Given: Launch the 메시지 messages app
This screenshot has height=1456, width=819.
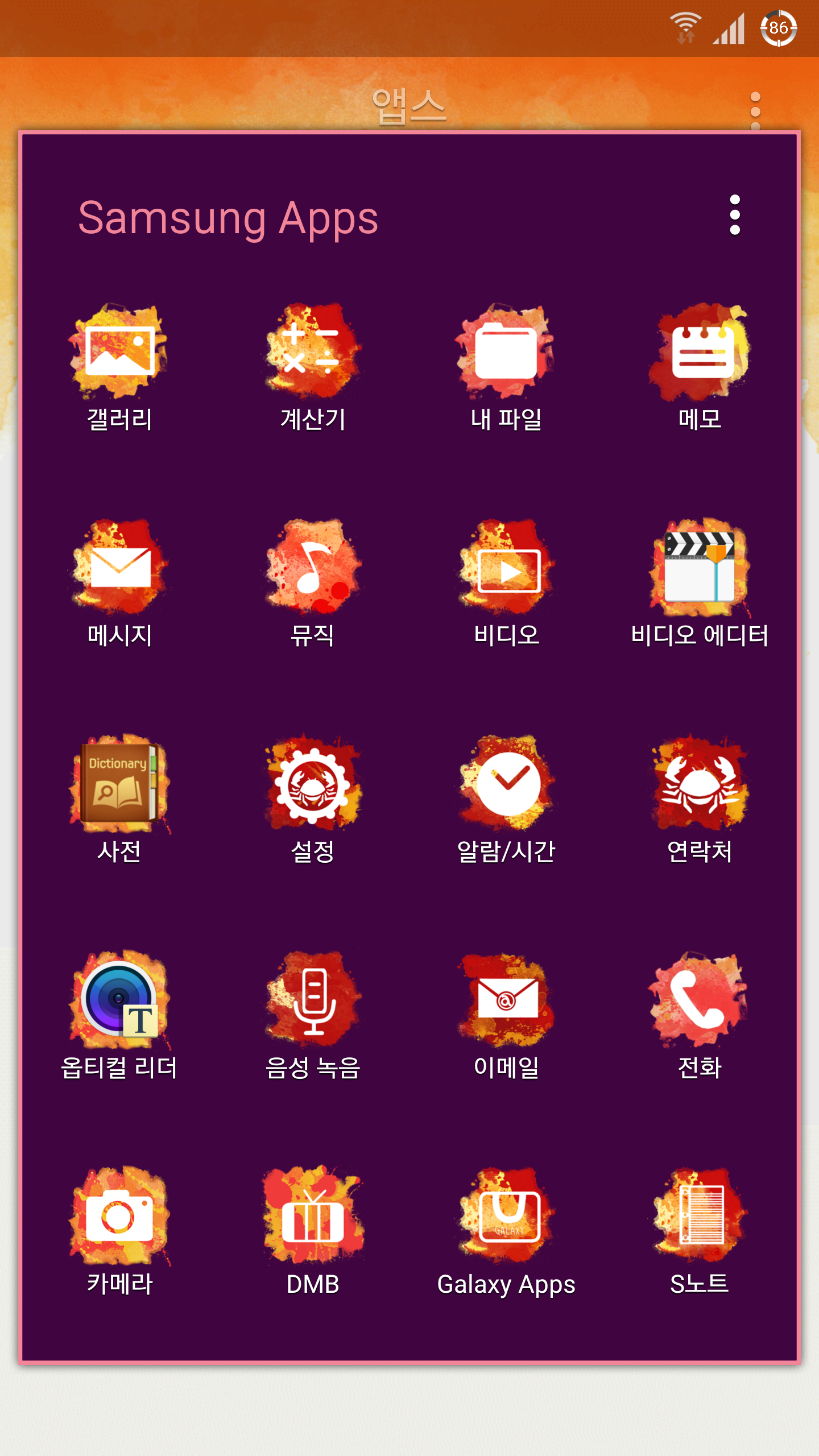Looking at the screenshot, I should coord(119,569).
